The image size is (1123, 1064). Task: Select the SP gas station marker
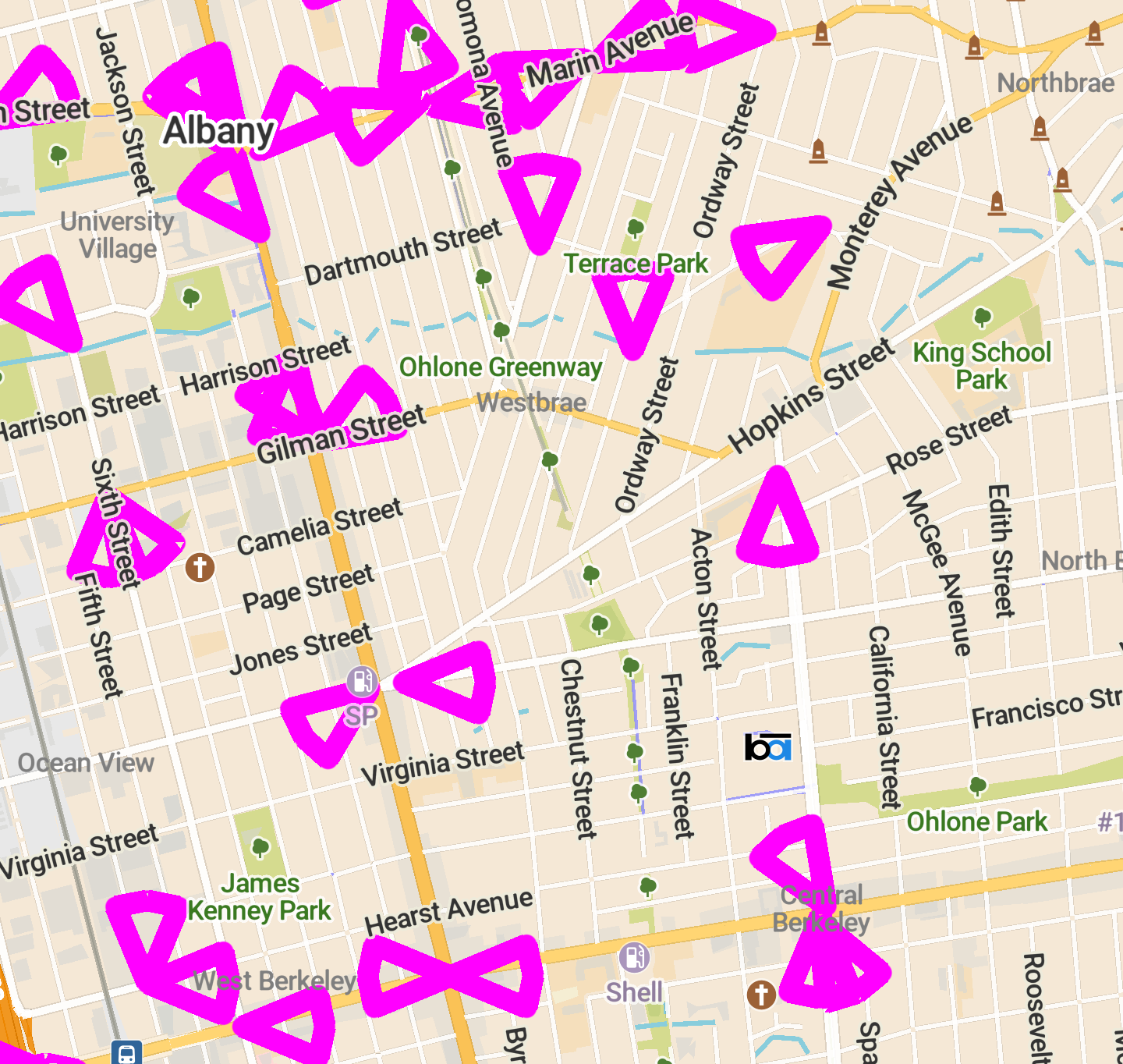click(x=362, y=682)
